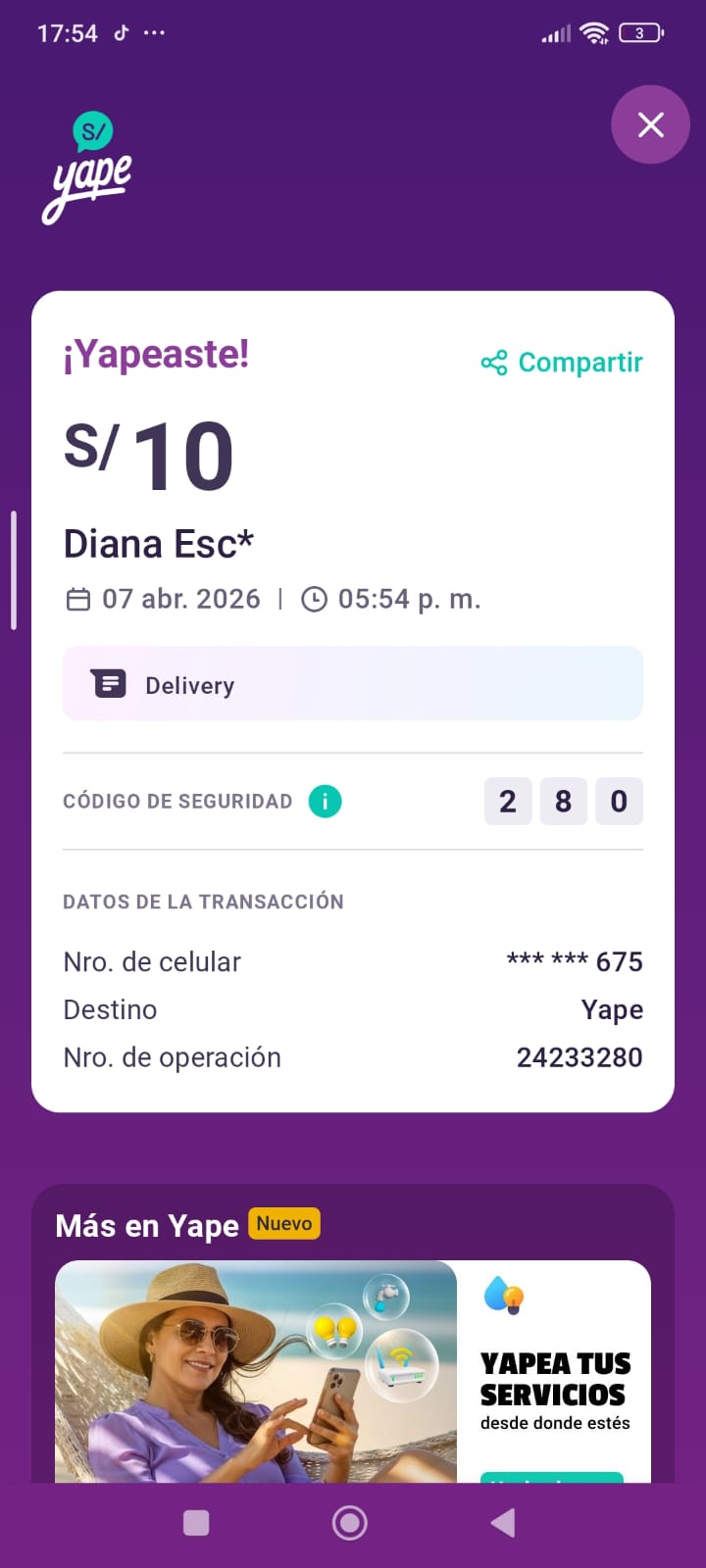Viewport: 706px width, 1568px height.
Task: Go back with the system back button
Action: [503, 1522]
